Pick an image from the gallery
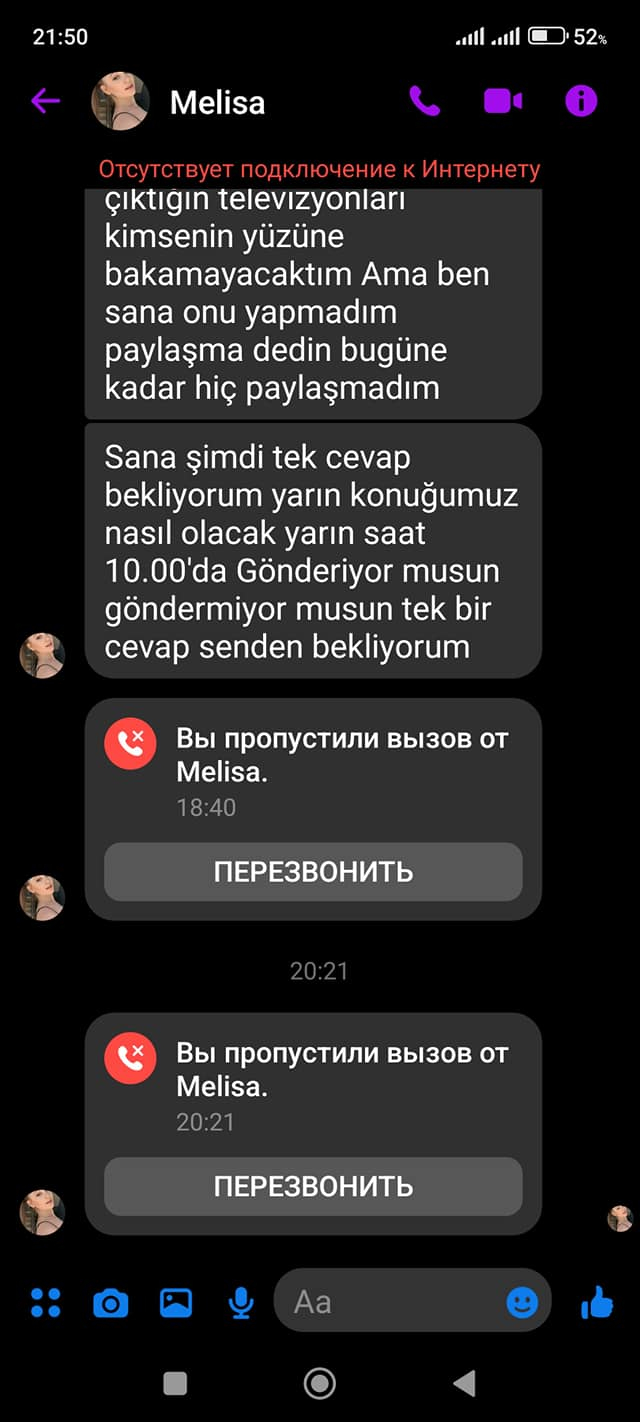Viewport: 640px width, 1422px height. pos(176,1302)
